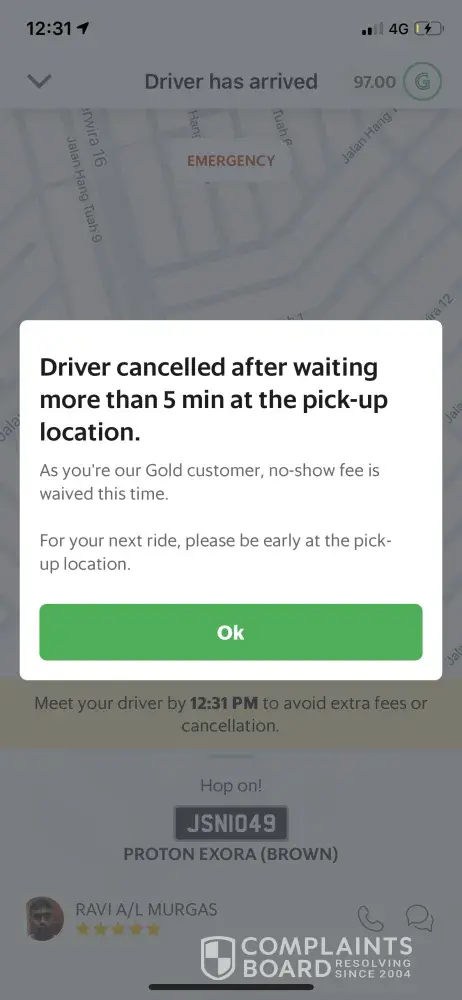The height and width of the screenshot is (1000, 462).
Task: Open chat with the driver
Action: [419, 919]
